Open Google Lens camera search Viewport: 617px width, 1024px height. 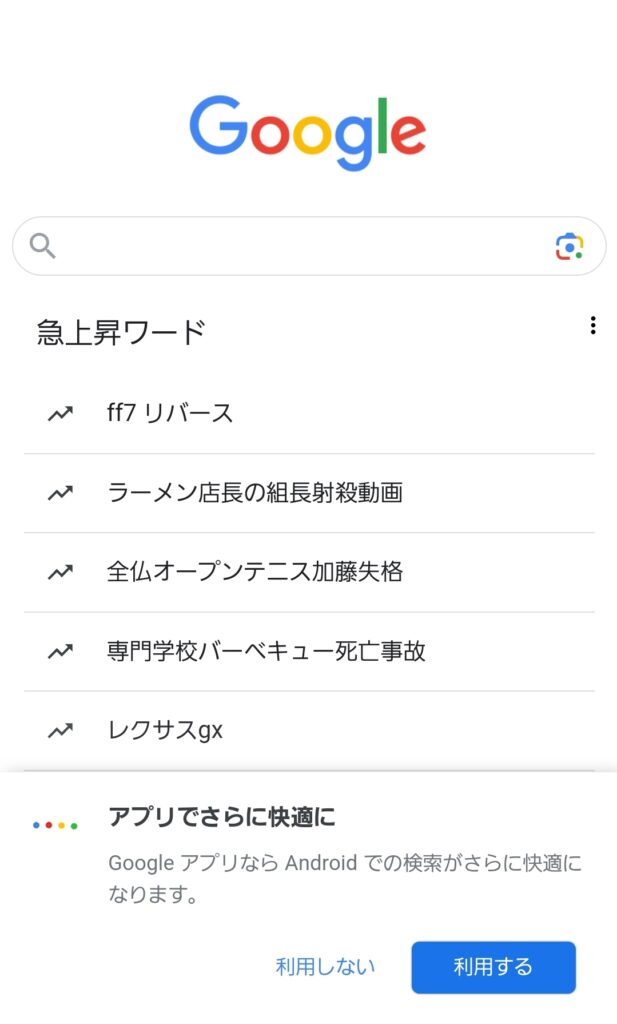(x=569, y=246)
